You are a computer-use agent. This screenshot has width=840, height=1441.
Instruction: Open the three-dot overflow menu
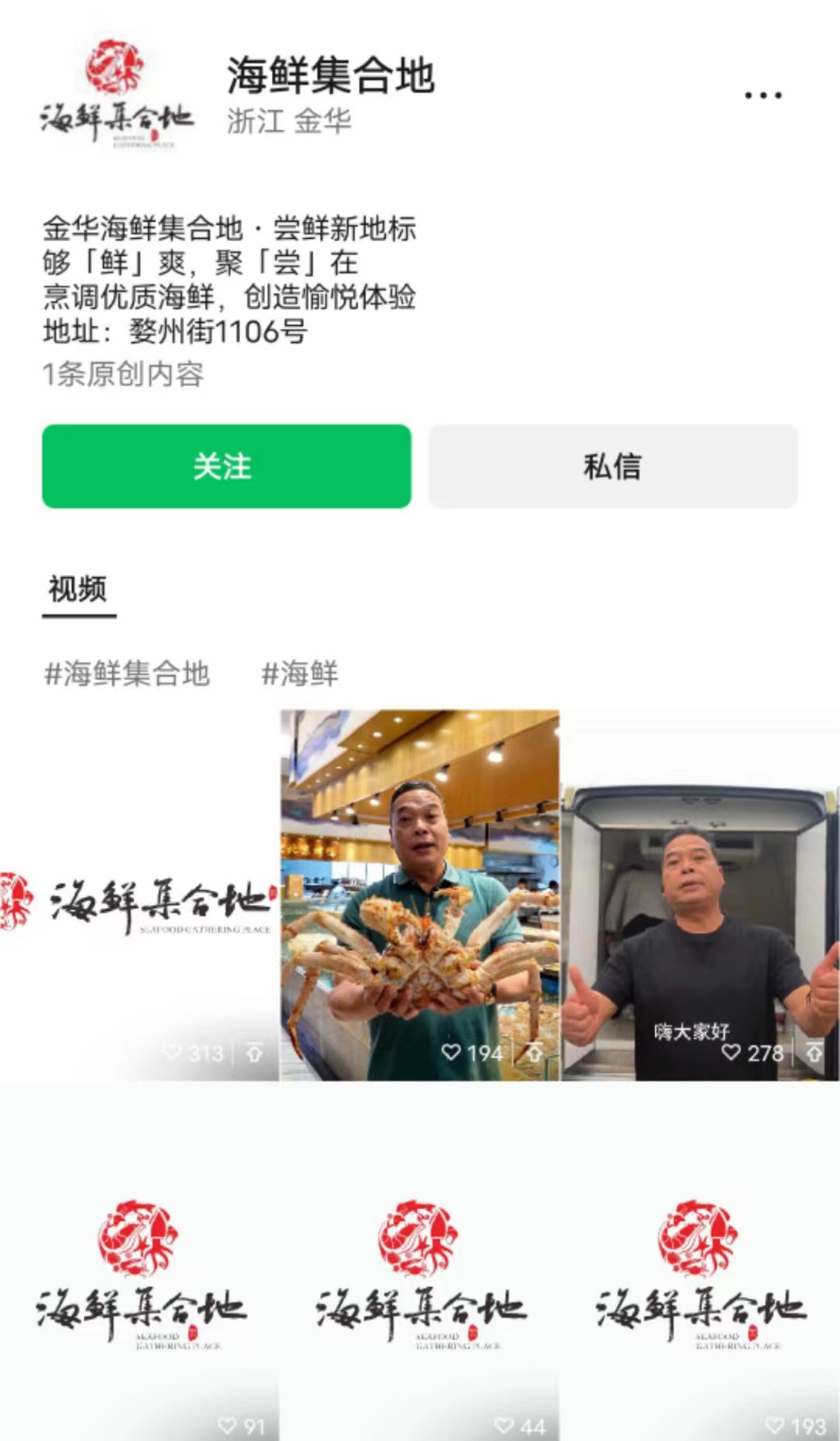click(x=762, y=95)
